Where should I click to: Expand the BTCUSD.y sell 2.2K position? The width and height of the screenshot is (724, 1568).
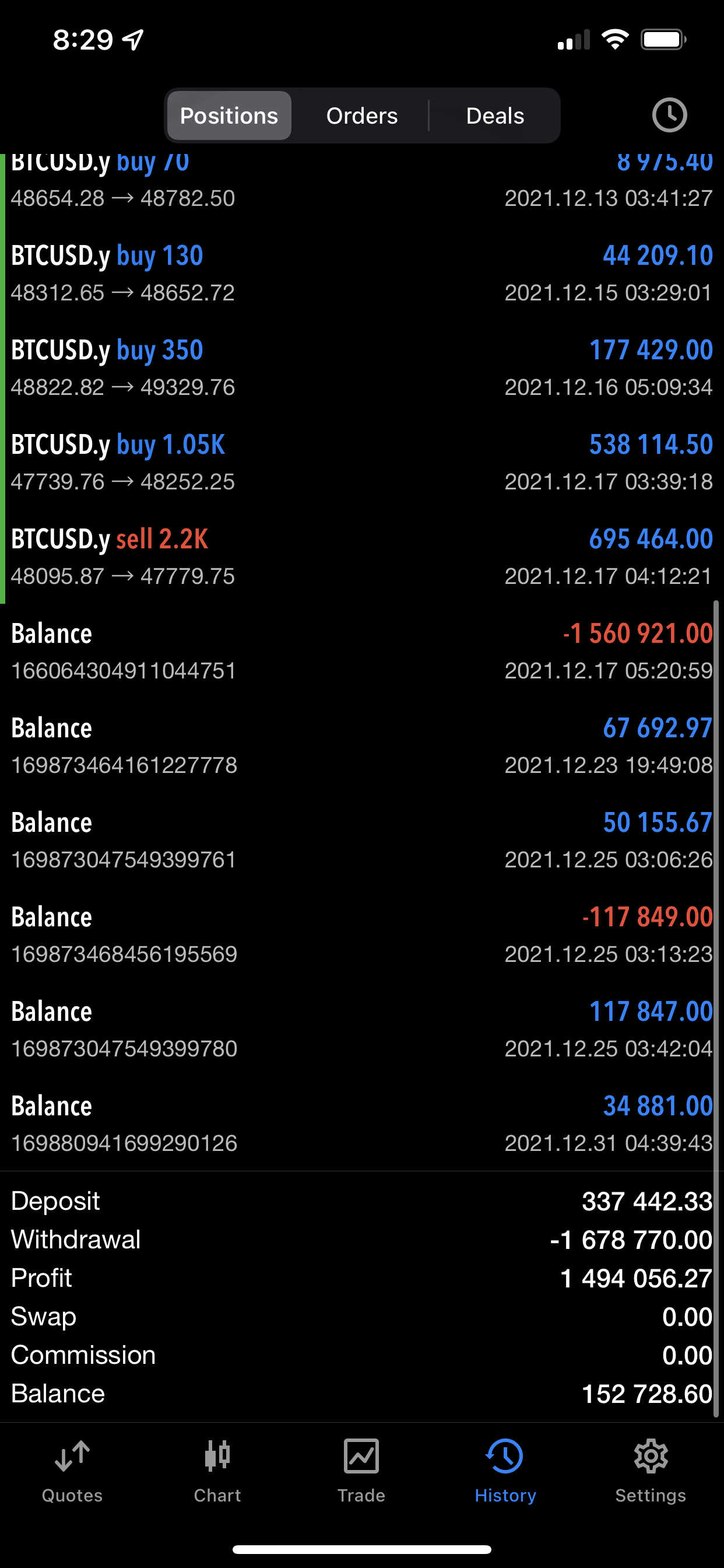click(361, 556)
